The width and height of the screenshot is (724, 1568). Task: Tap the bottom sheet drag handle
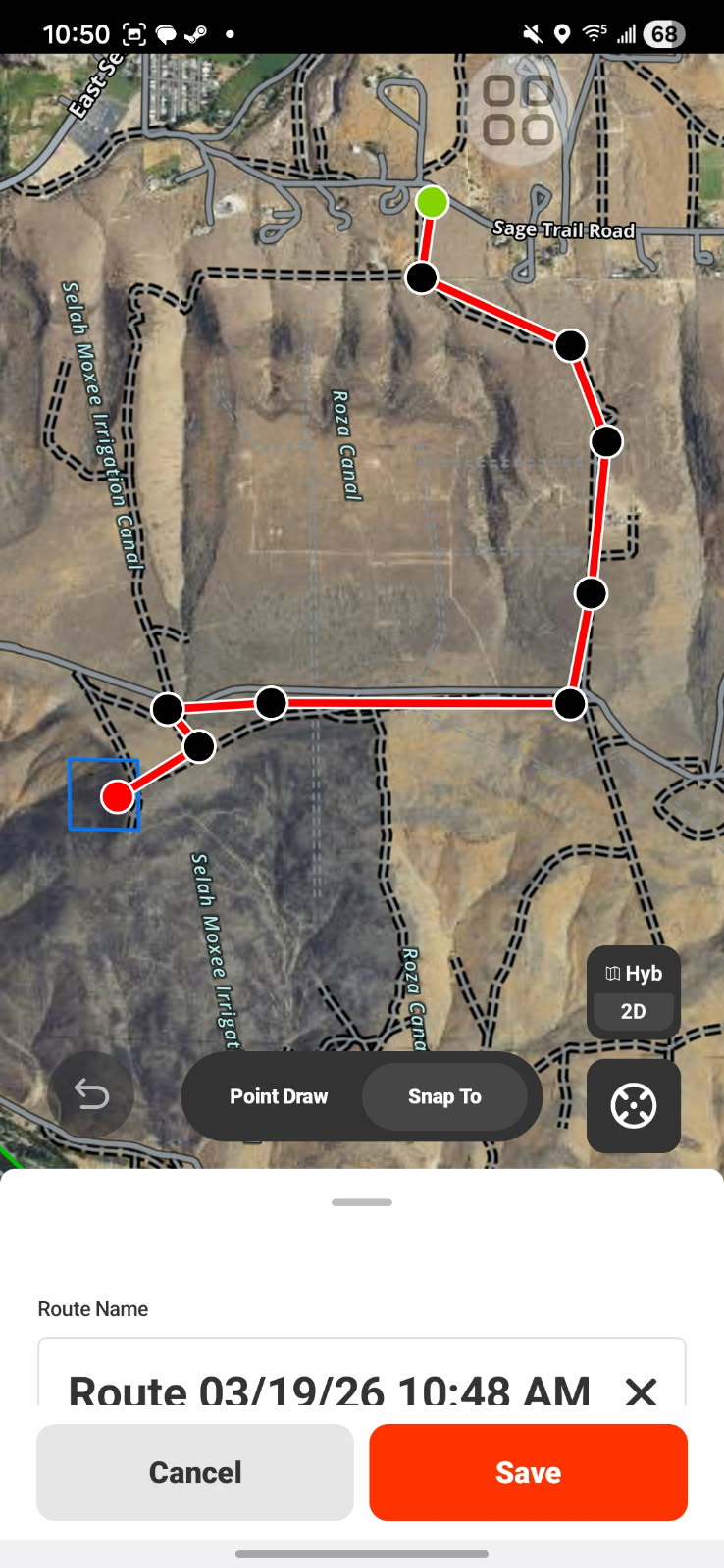click(x=362, y=1202)
